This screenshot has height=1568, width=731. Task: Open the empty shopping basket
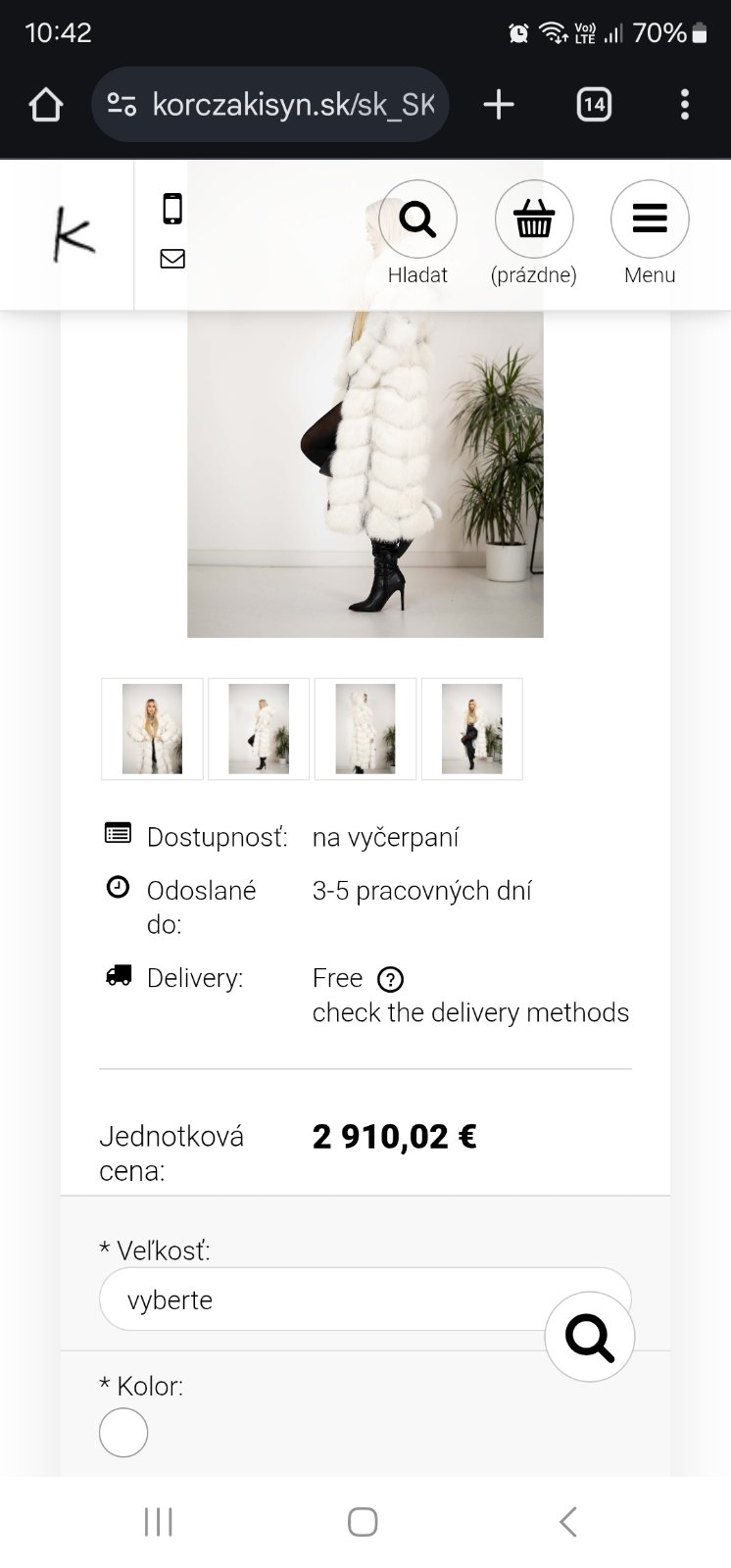[x=533, y=220]
